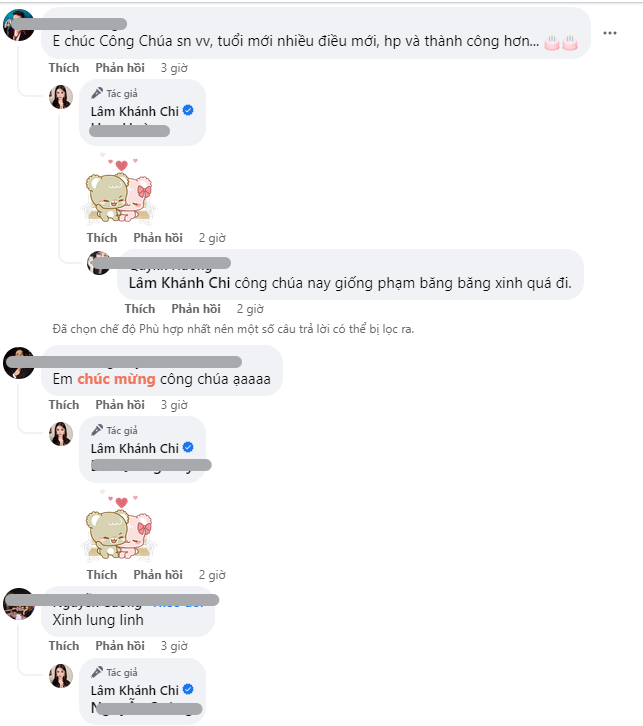Image resolution: width=643 pixels, height=726 pixels.
Task: Reply to Lâm Khánh Chi's second bear sticker reply
Action: click(158, 575)
